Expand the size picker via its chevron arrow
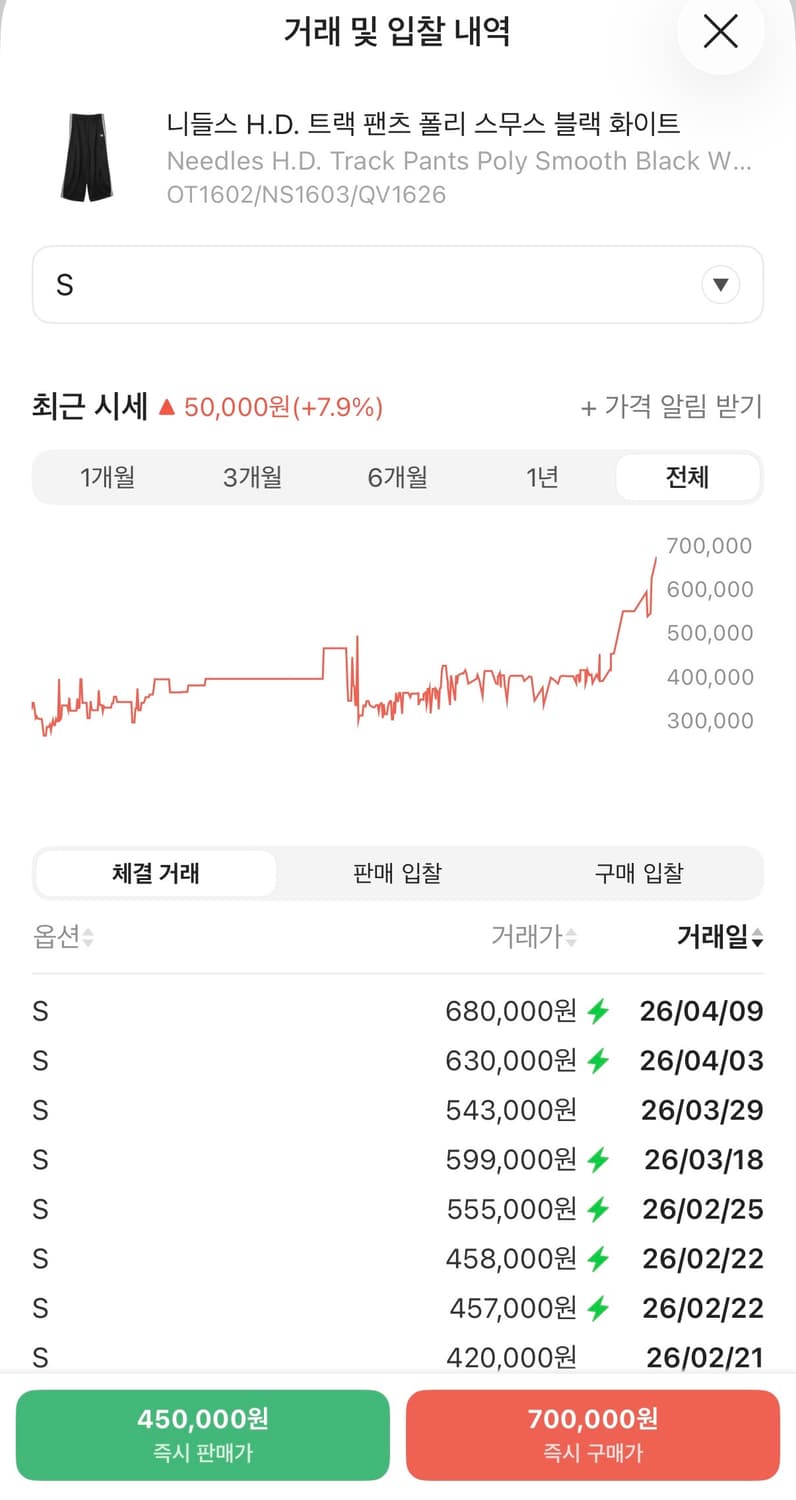Image resolution: width=796 pixels, height=1500 pixels. tap(720, 285)
